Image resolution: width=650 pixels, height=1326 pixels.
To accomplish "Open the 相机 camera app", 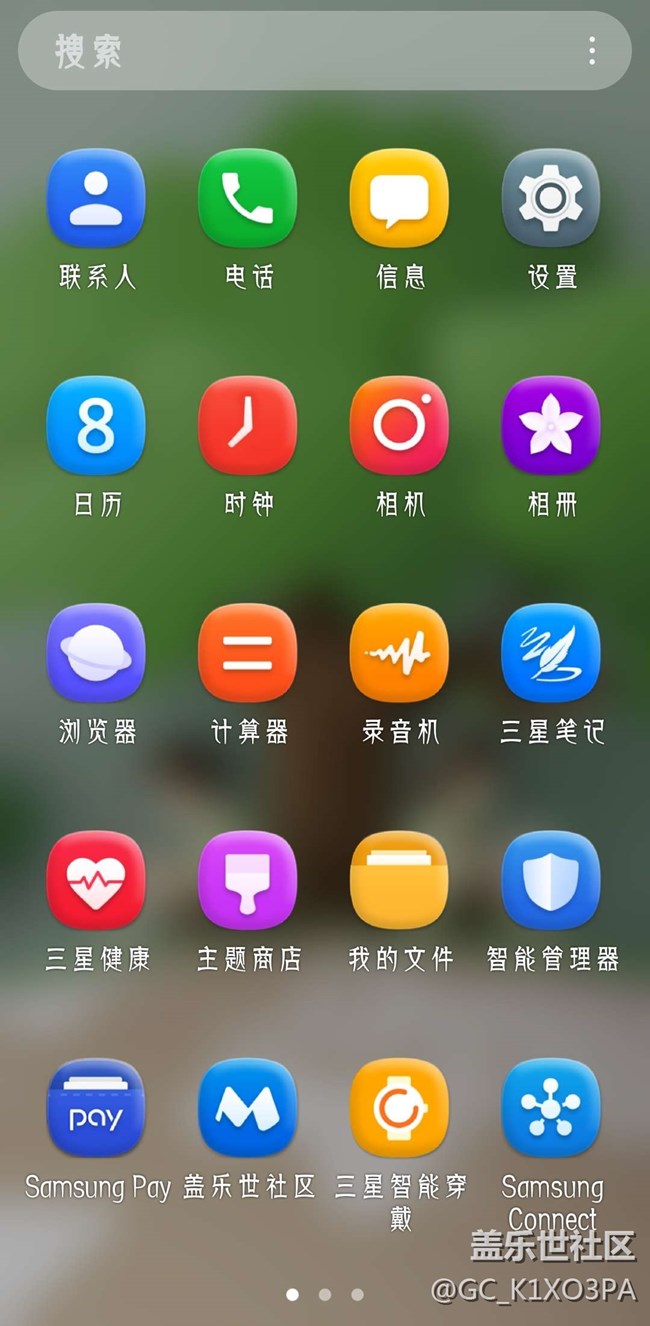I will pos(399,425).
